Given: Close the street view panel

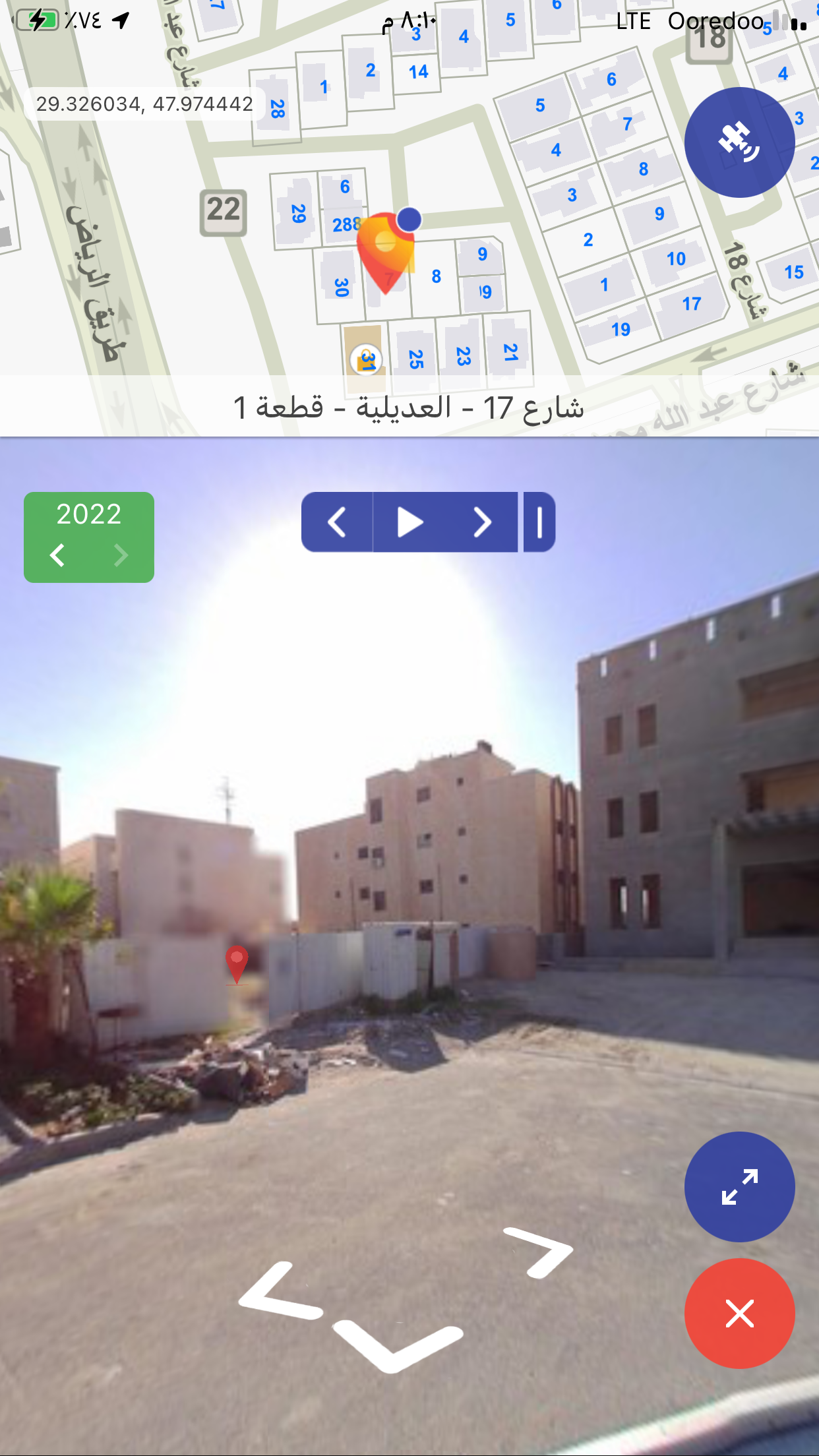Looking at the screenshot, I should [x=739, y=1314].
